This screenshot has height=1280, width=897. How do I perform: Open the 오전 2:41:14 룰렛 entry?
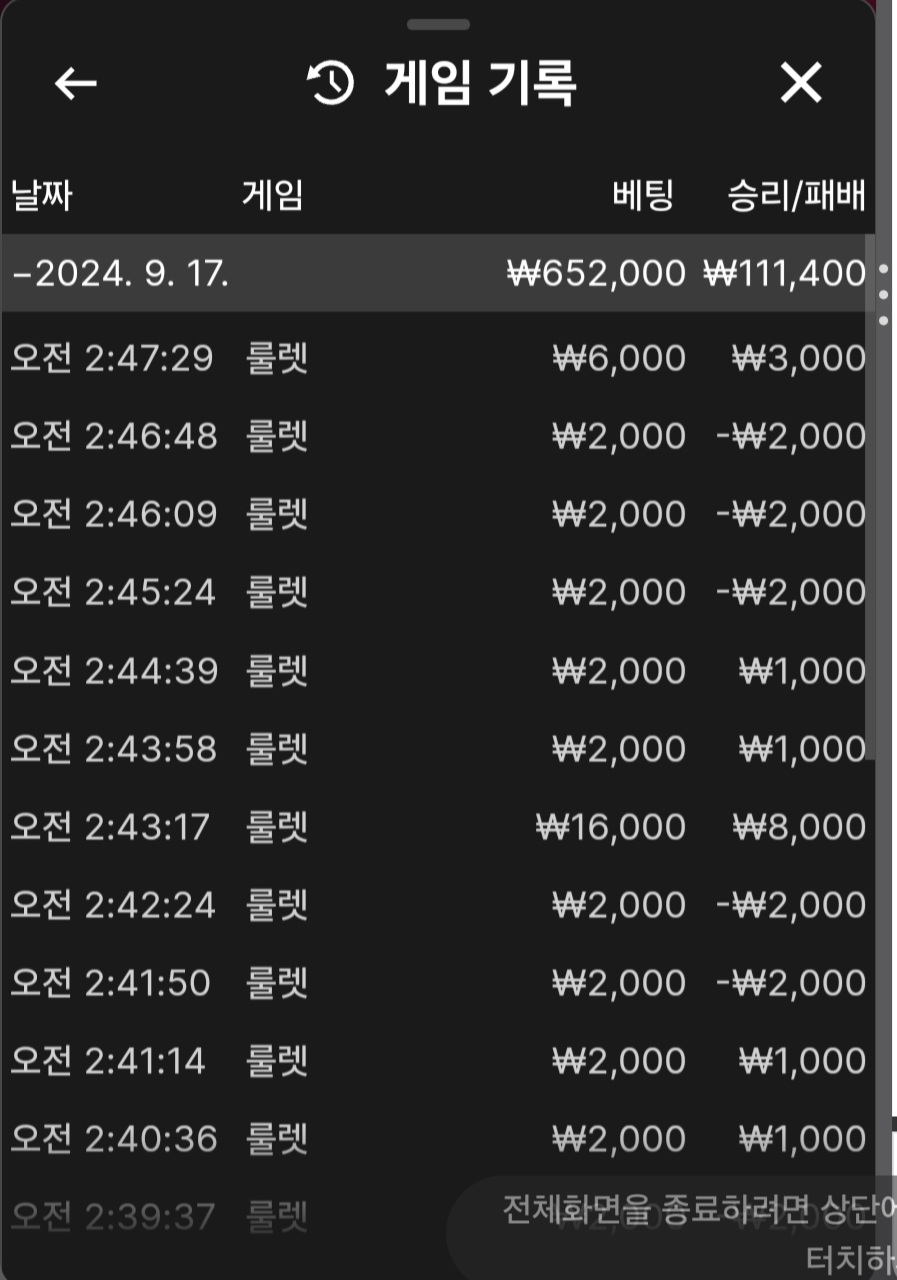[436, 1061]
